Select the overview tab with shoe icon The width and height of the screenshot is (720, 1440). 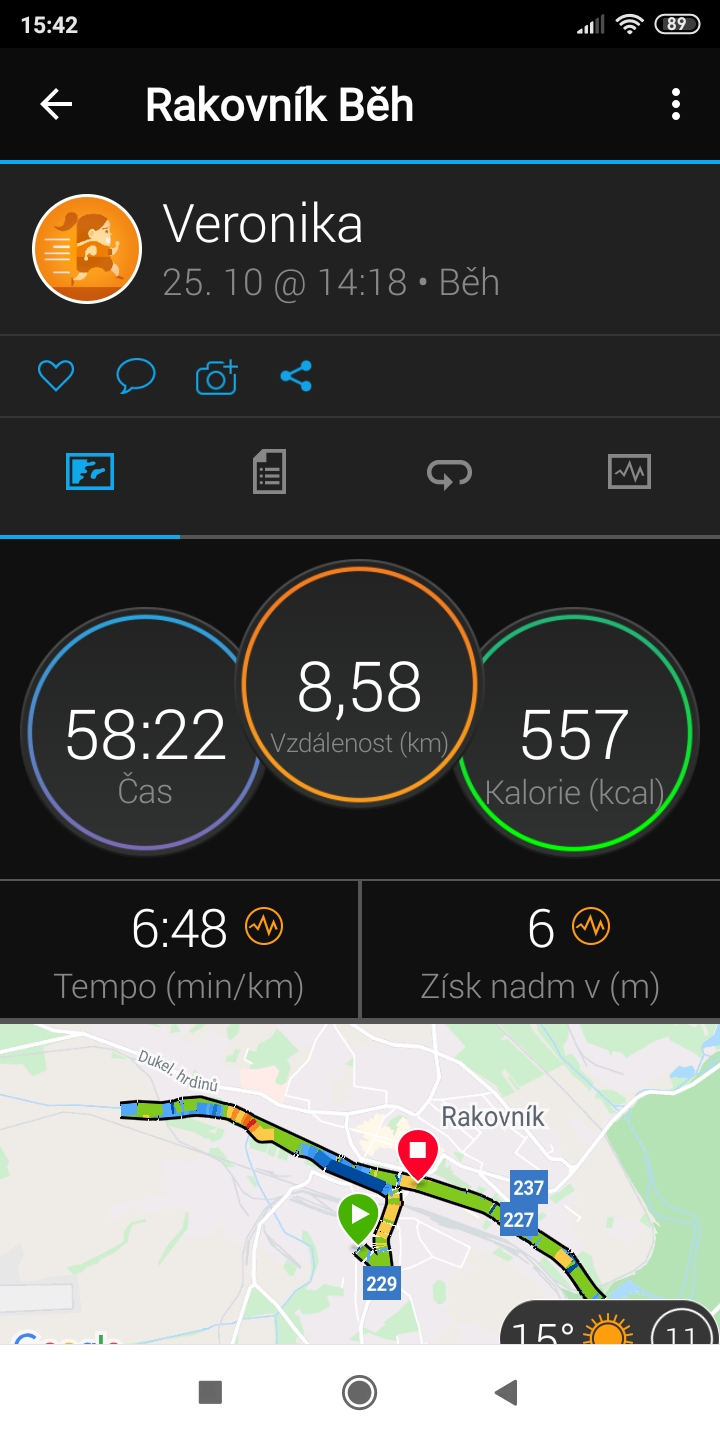(x=90, y=471)
